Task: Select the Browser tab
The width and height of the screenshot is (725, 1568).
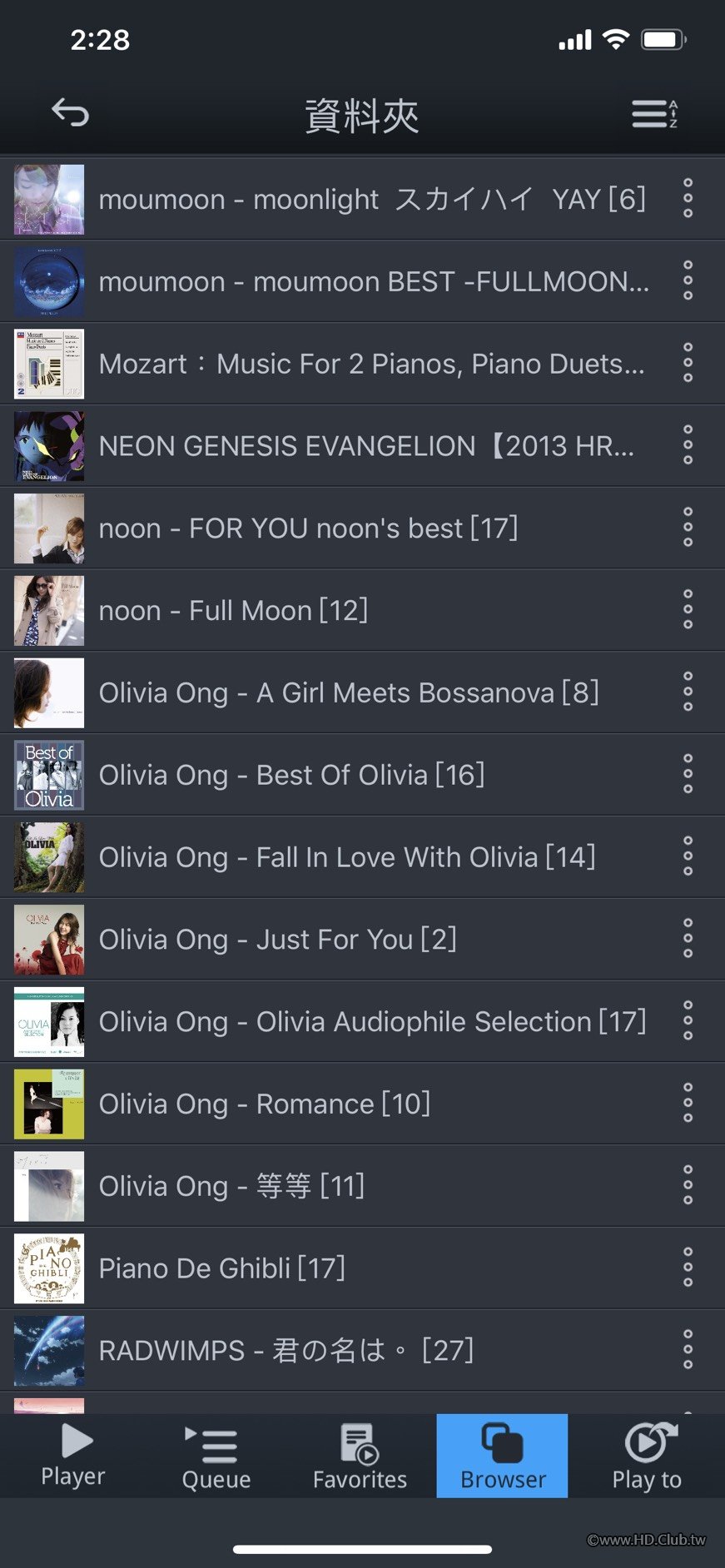Action: (503, 1456)
